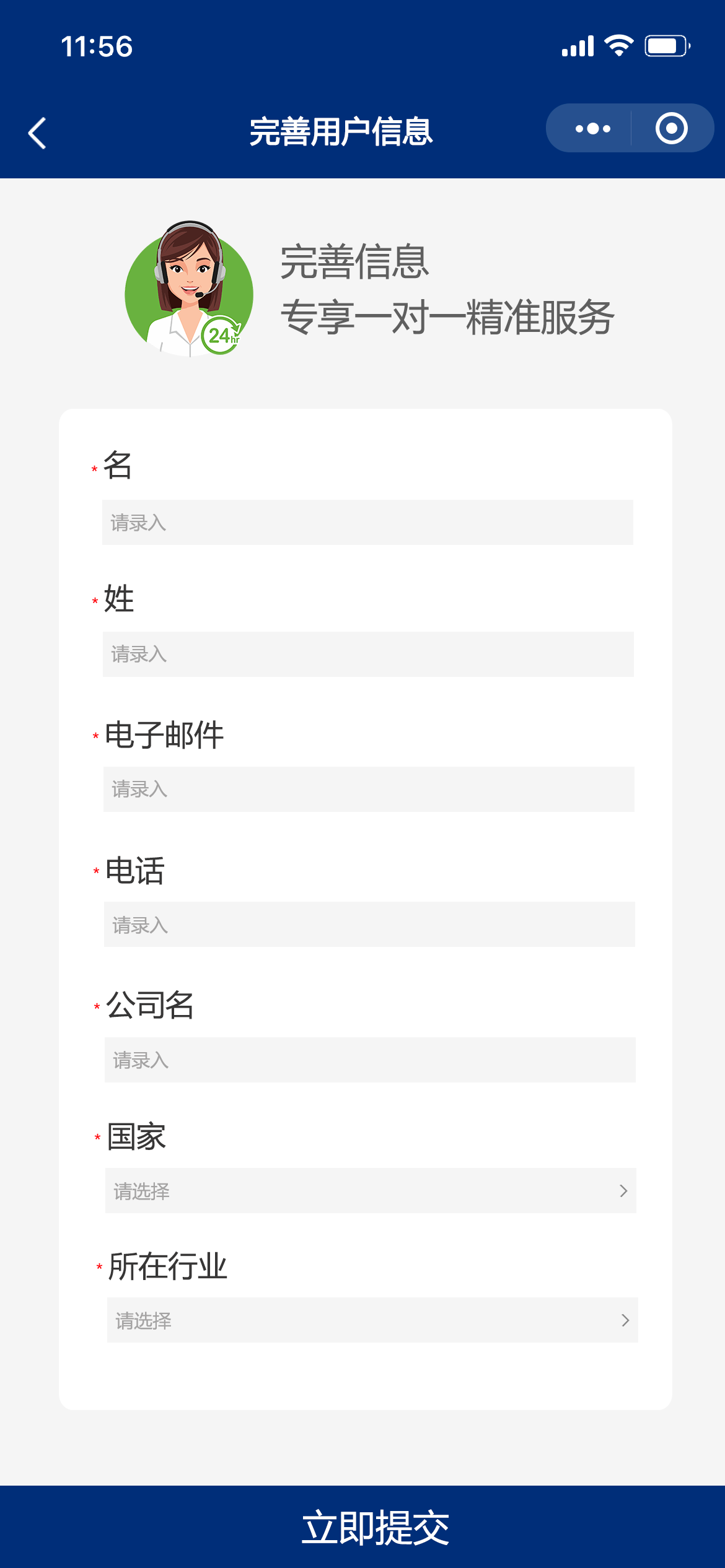Focus the 电话 input field

pos(369,925)
